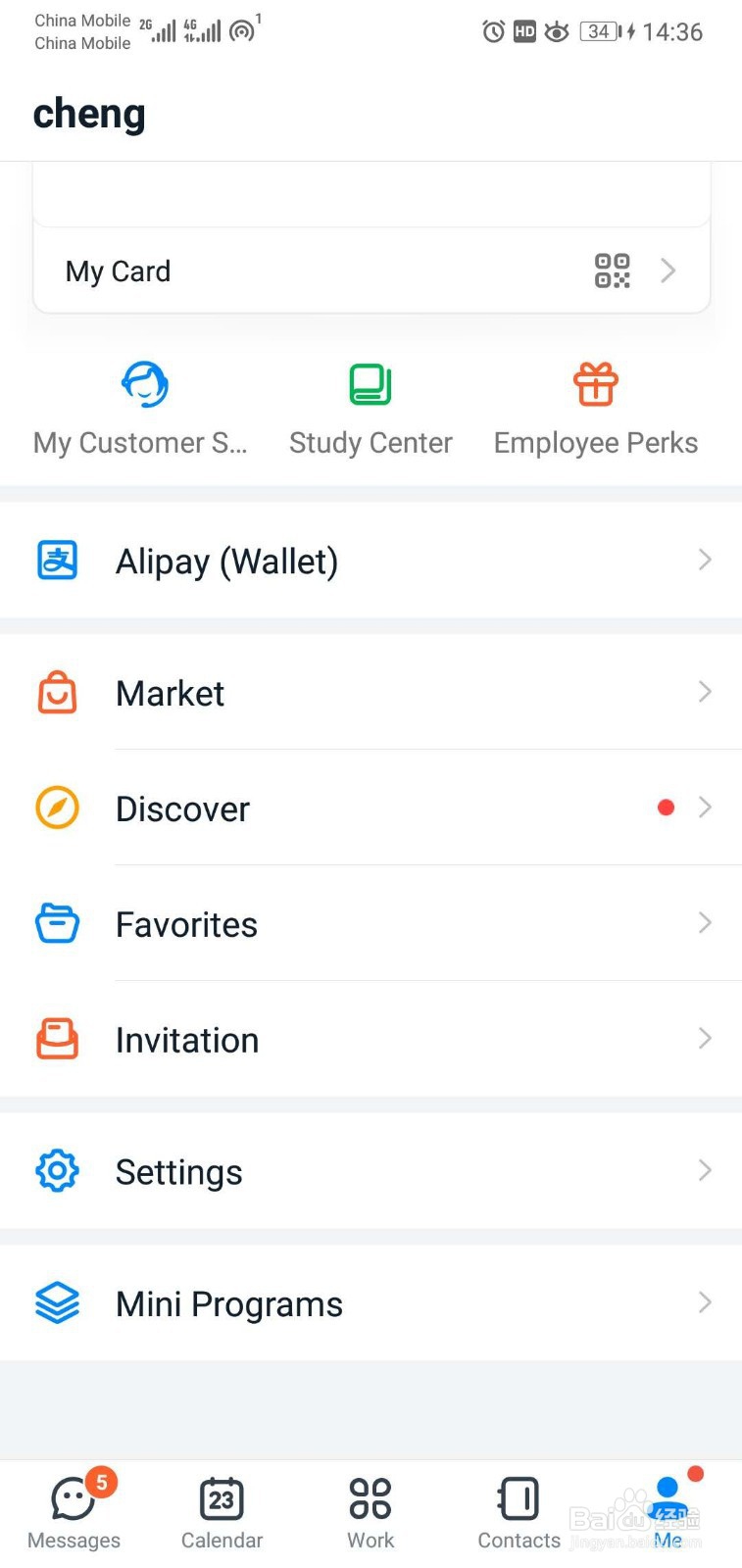
Task: Open Discover
Action: pos(371,808)
